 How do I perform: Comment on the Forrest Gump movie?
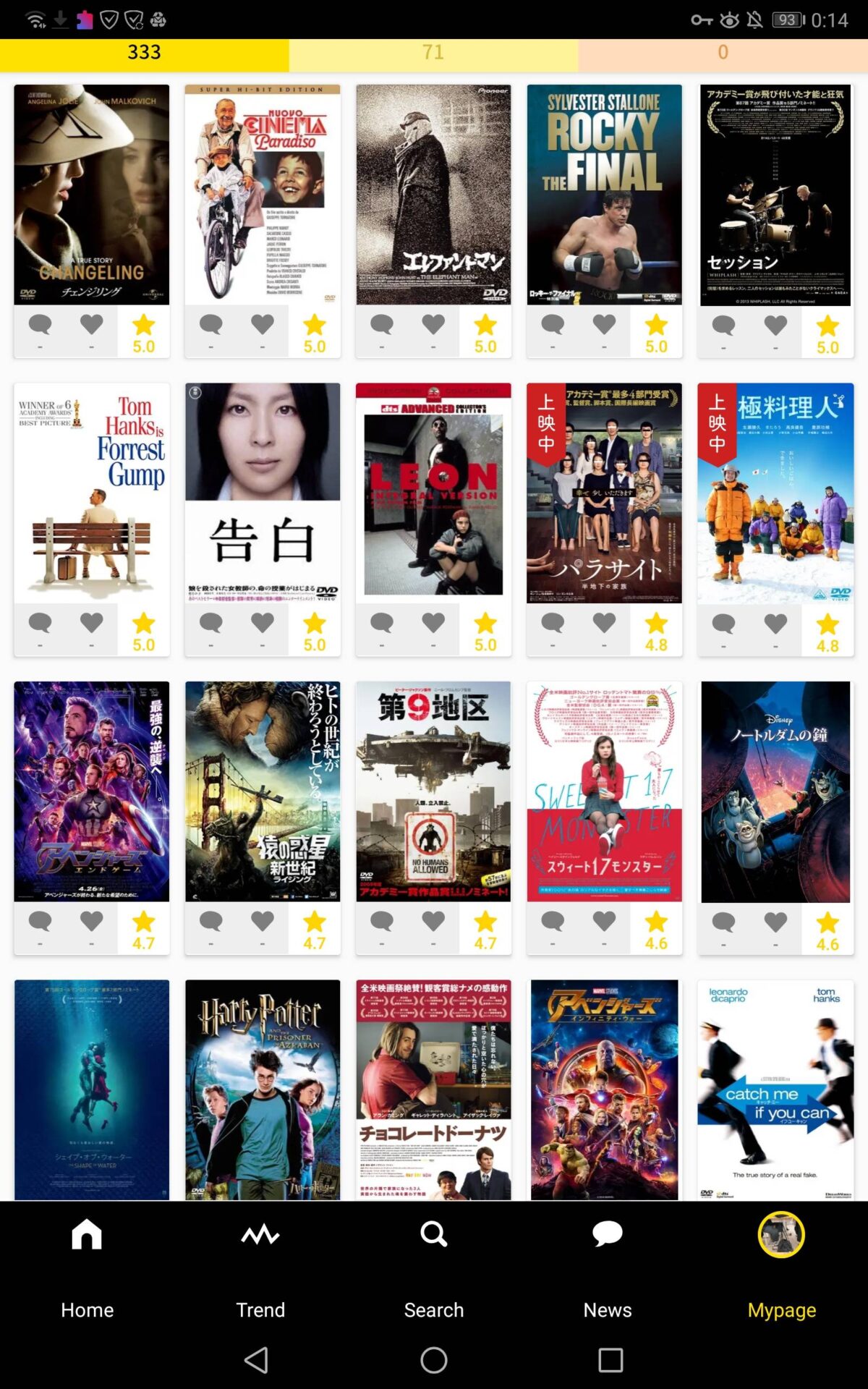pyautogui.click(x=40, y=624)
